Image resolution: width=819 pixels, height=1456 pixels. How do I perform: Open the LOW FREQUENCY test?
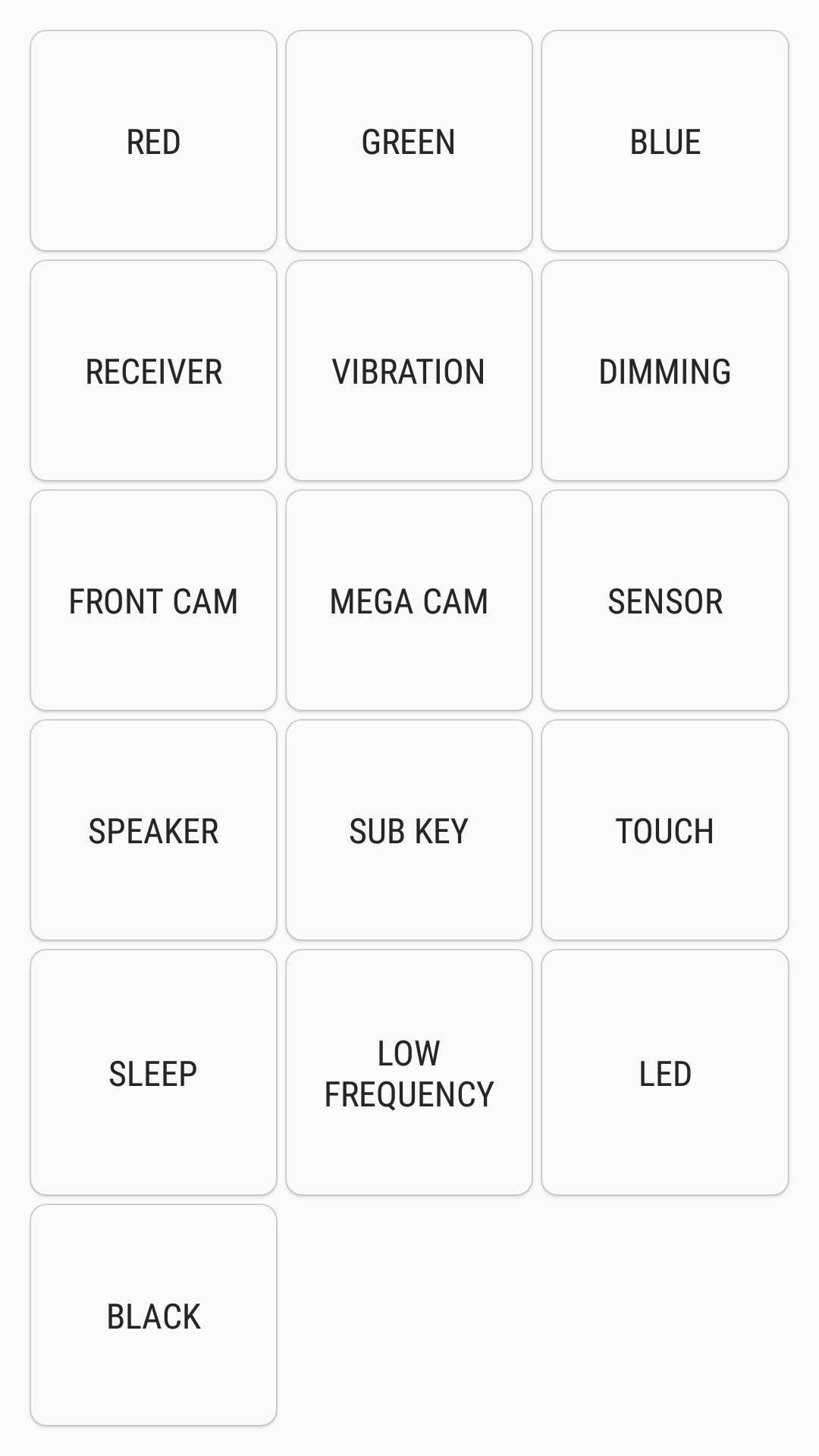409,1072
